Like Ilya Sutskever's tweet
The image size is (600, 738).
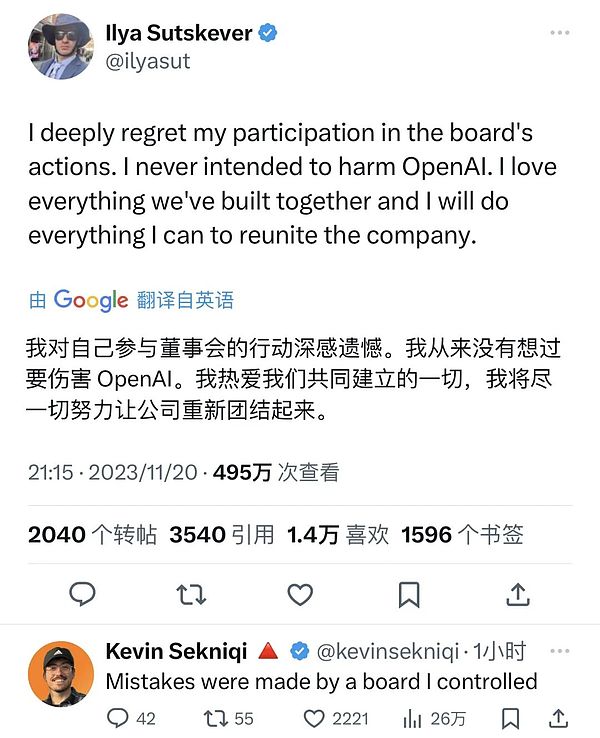(x=300, y=594)
